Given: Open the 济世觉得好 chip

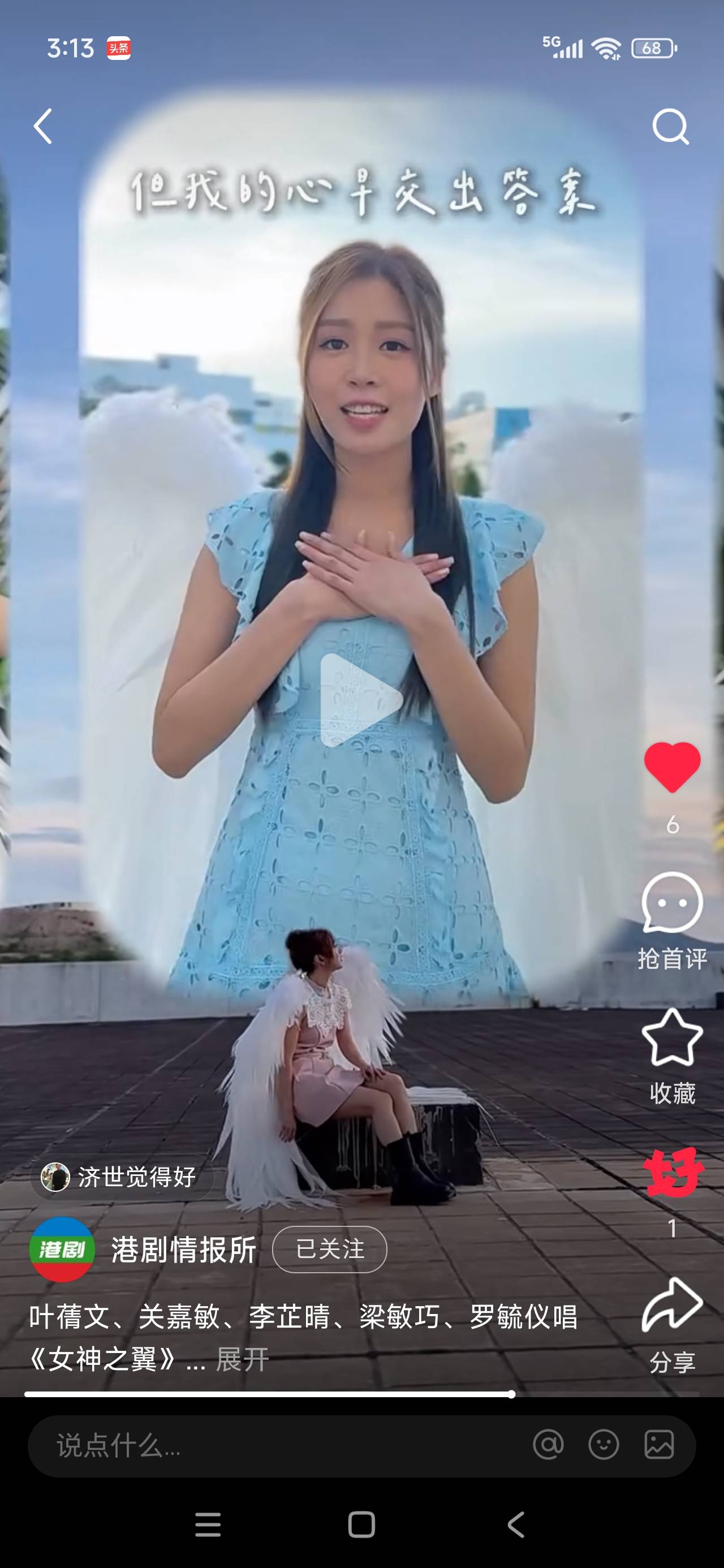Looking at the screenshot, I should pyautogui.click(x=122, y=1177).
